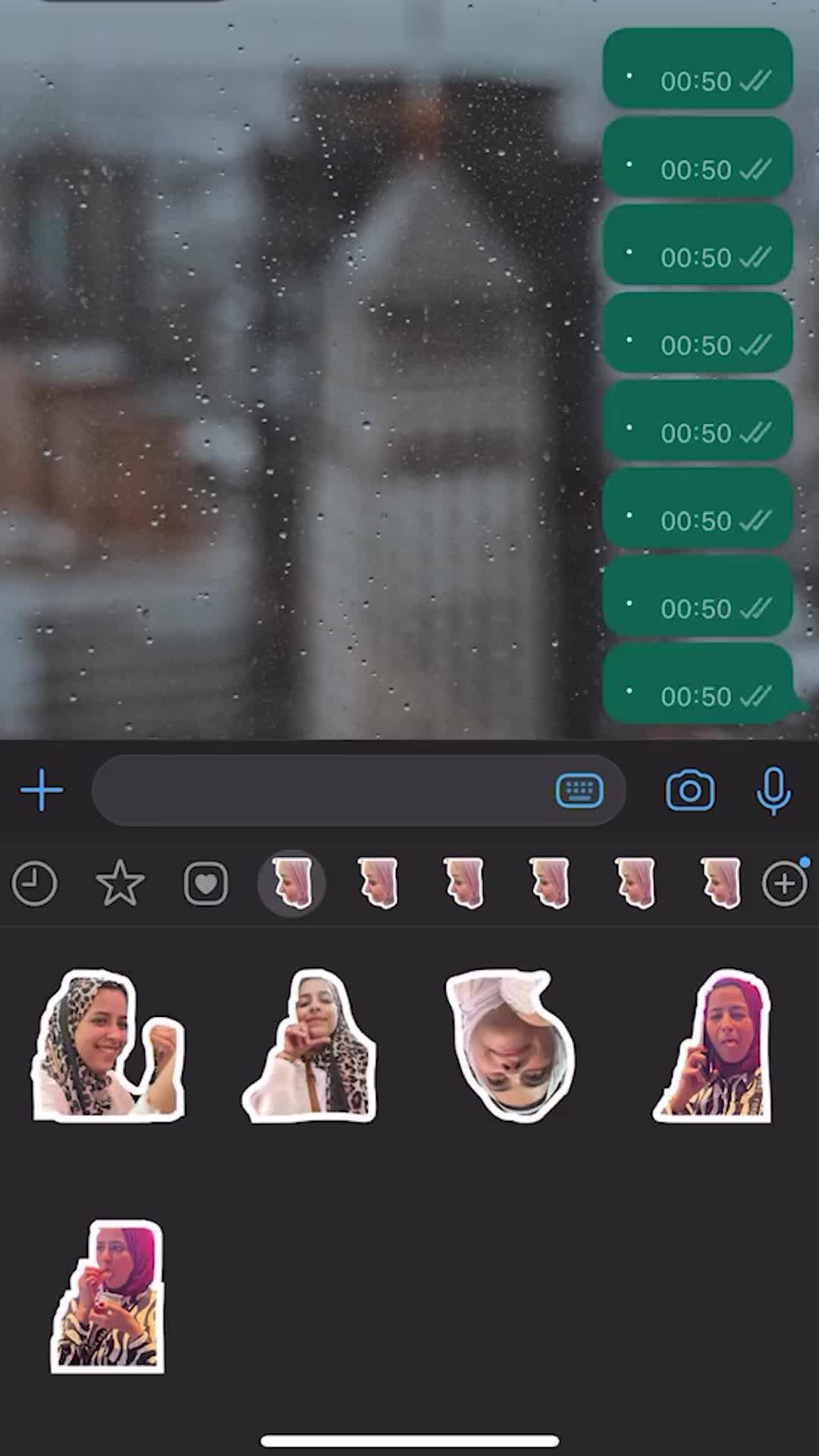
Task: Open starred stickers via the star icon
Action: [120, 882]
